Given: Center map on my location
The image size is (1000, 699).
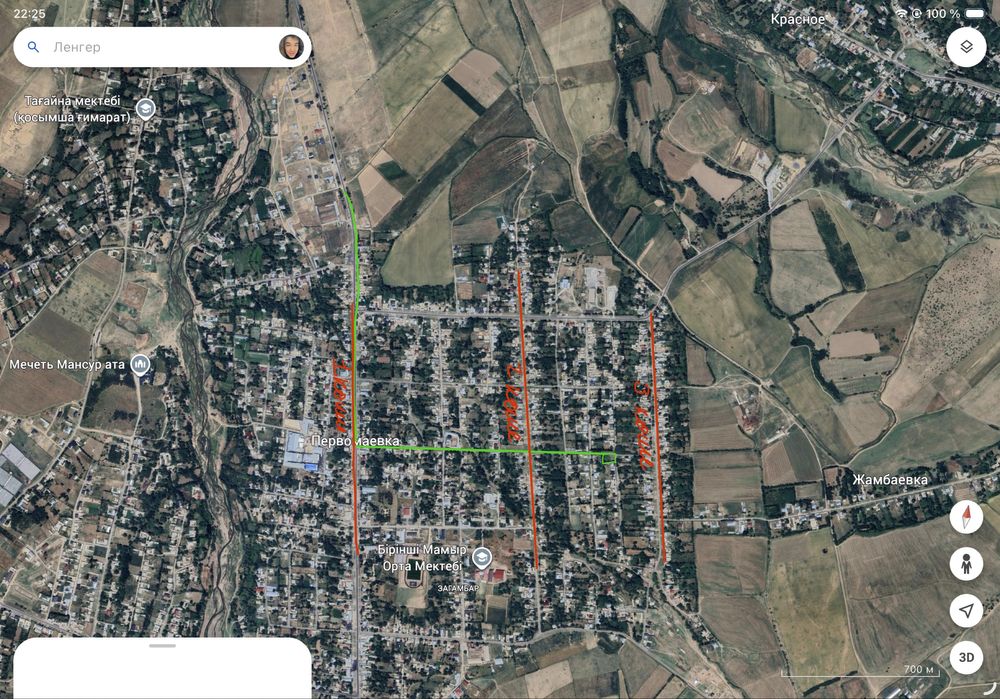Looking at the screenshot, I should [x=966, y=610].
